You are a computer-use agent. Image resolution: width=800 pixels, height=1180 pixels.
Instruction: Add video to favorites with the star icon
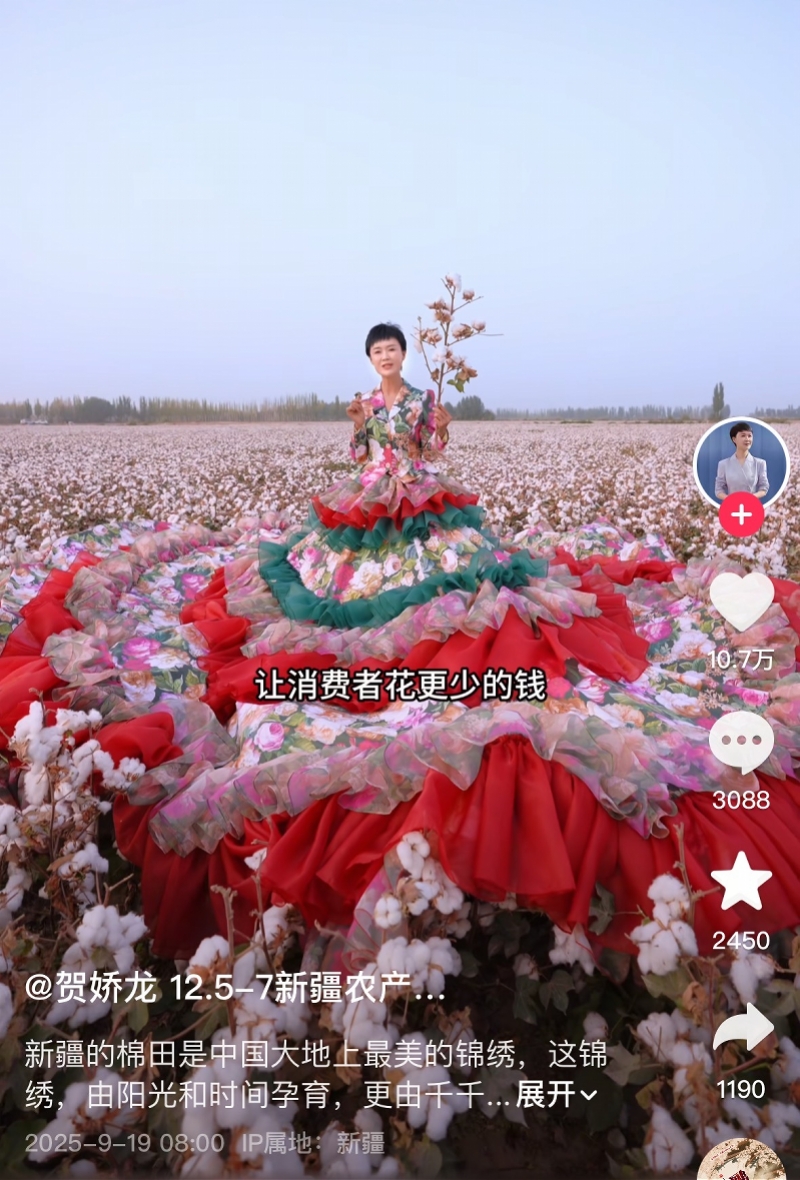[x=741, y=881]
